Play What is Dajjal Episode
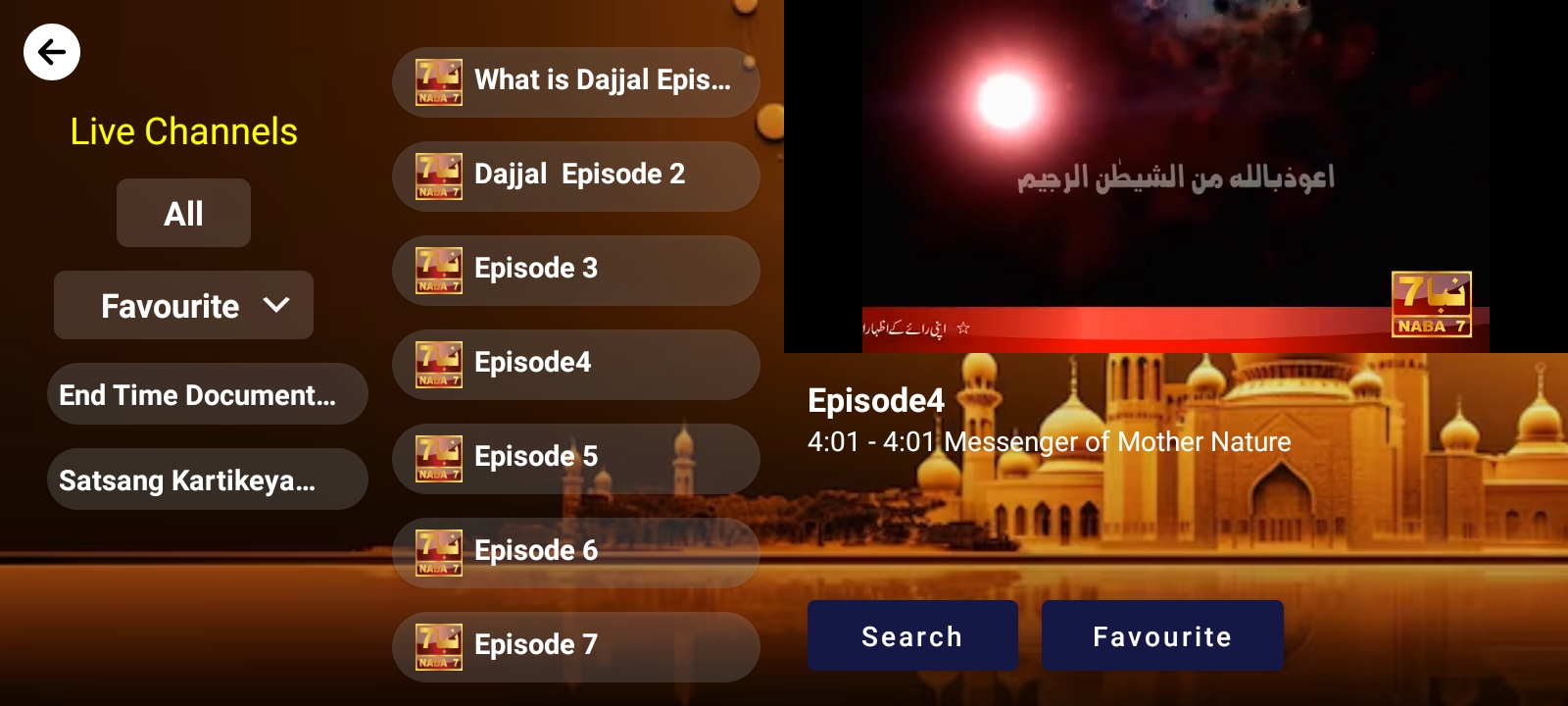This screenshot has height=706, width=1568. click(575, 81)
